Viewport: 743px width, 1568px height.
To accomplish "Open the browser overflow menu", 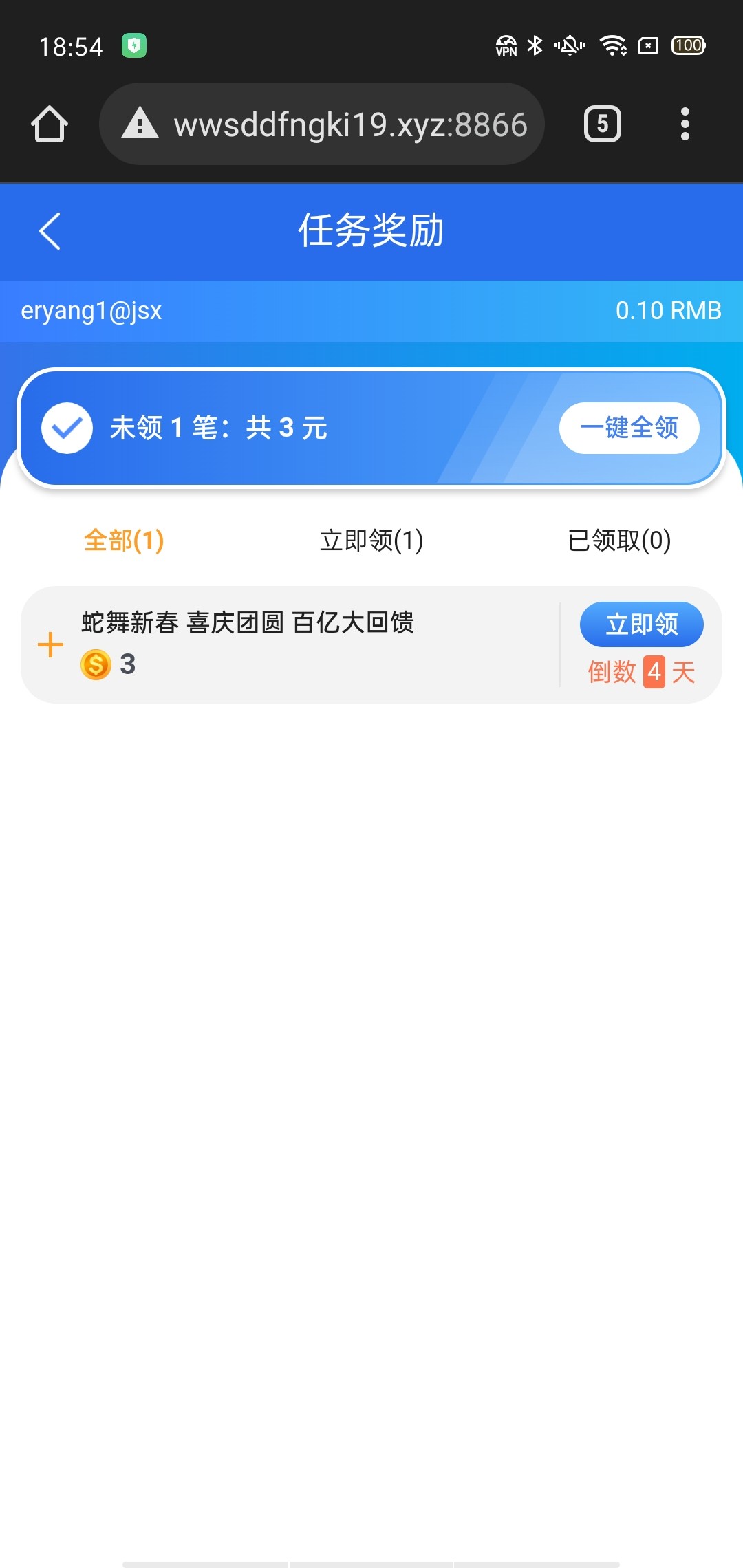I will tap(685, 124).
